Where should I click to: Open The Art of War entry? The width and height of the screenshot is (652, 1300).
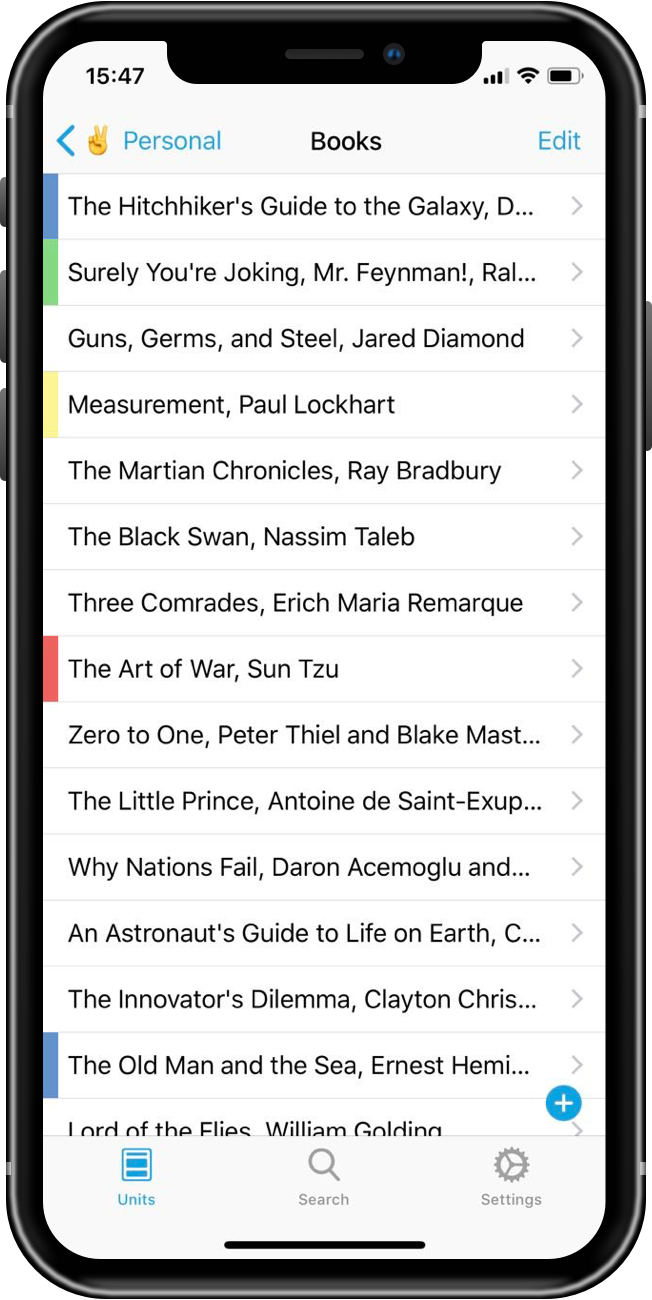(324, 669)
